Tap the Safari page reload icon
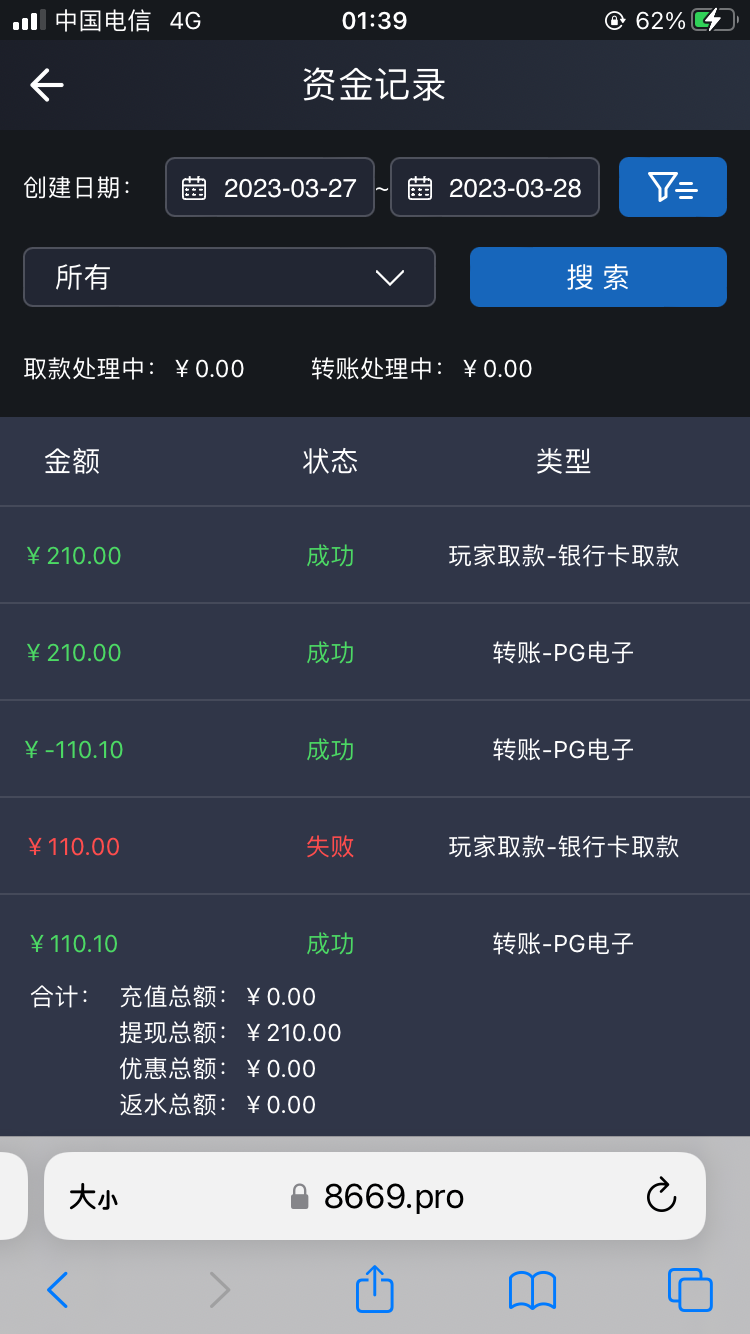The image size is (750, 1334). pos(662,1196)
